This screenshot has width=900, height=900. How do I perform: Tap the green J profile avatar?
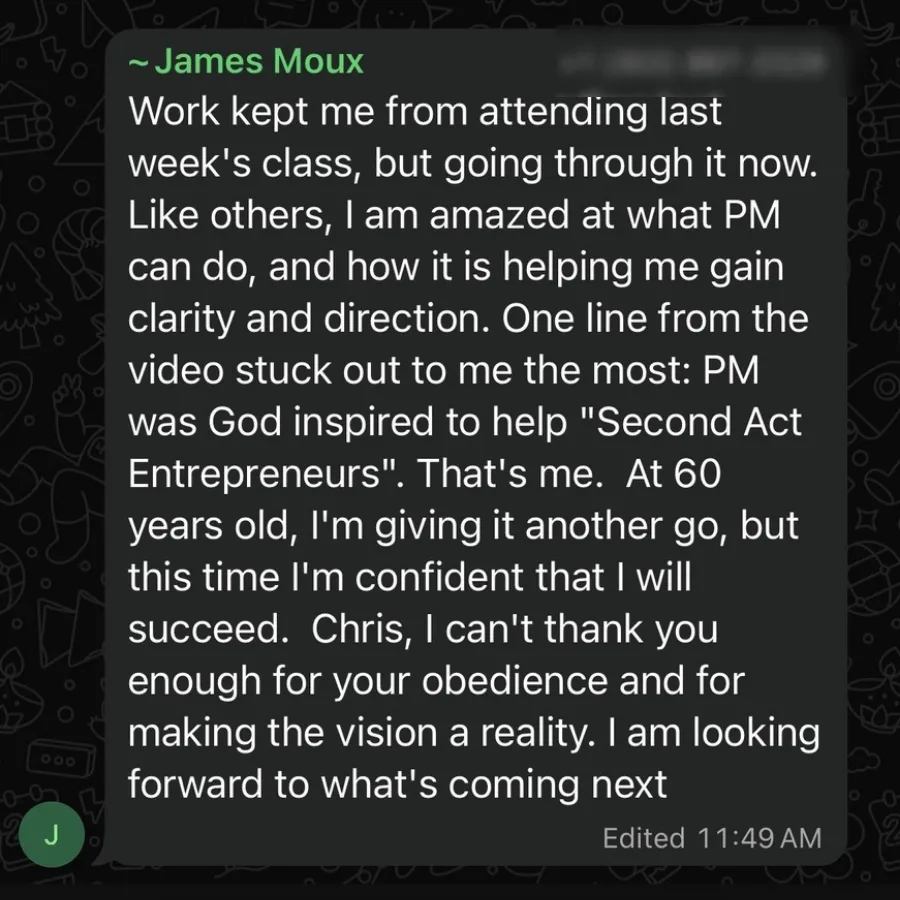(52, 832)
